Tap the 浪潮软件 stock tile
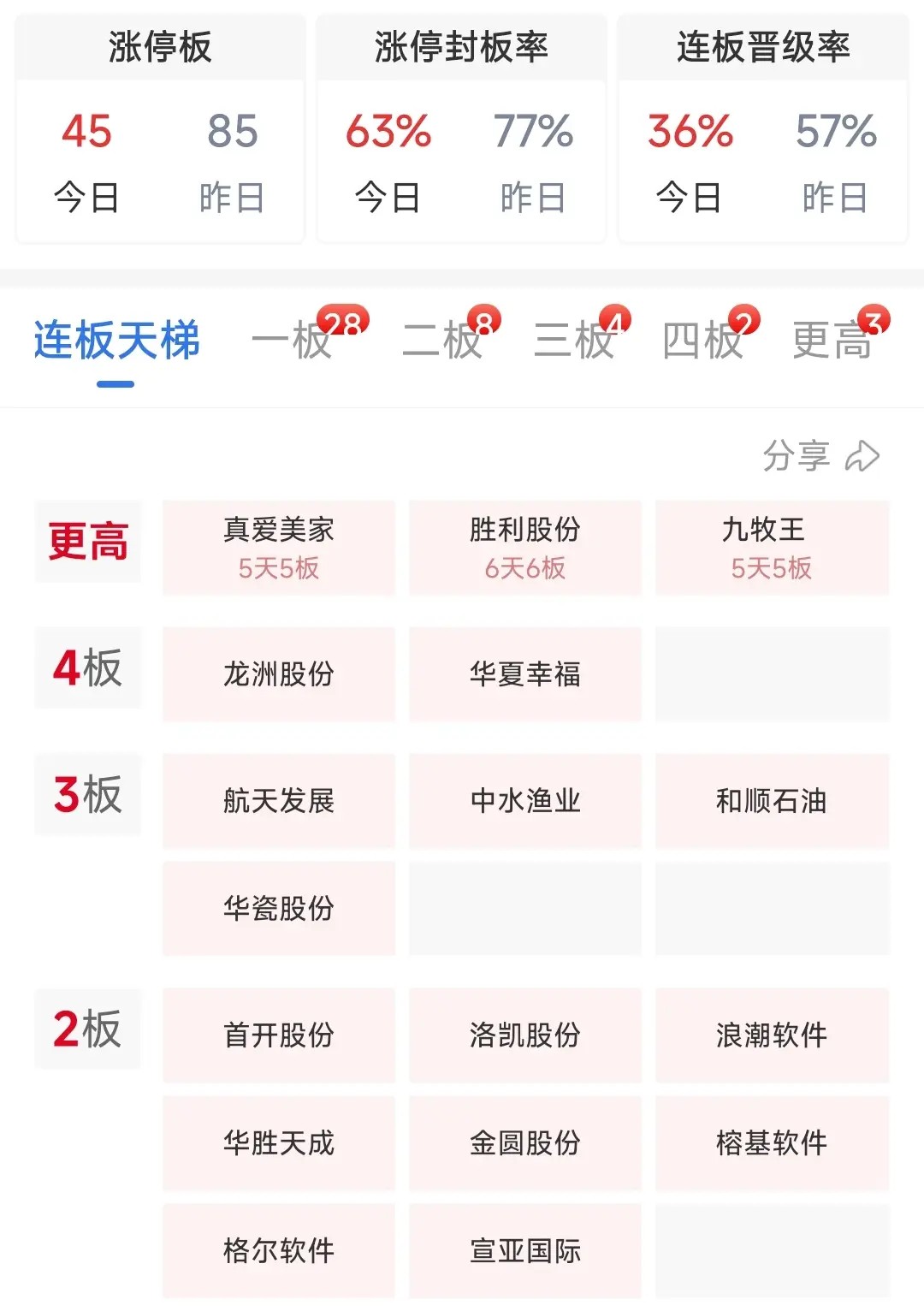The width and height of the screenshot is (924, 1311). [772, 1035]
